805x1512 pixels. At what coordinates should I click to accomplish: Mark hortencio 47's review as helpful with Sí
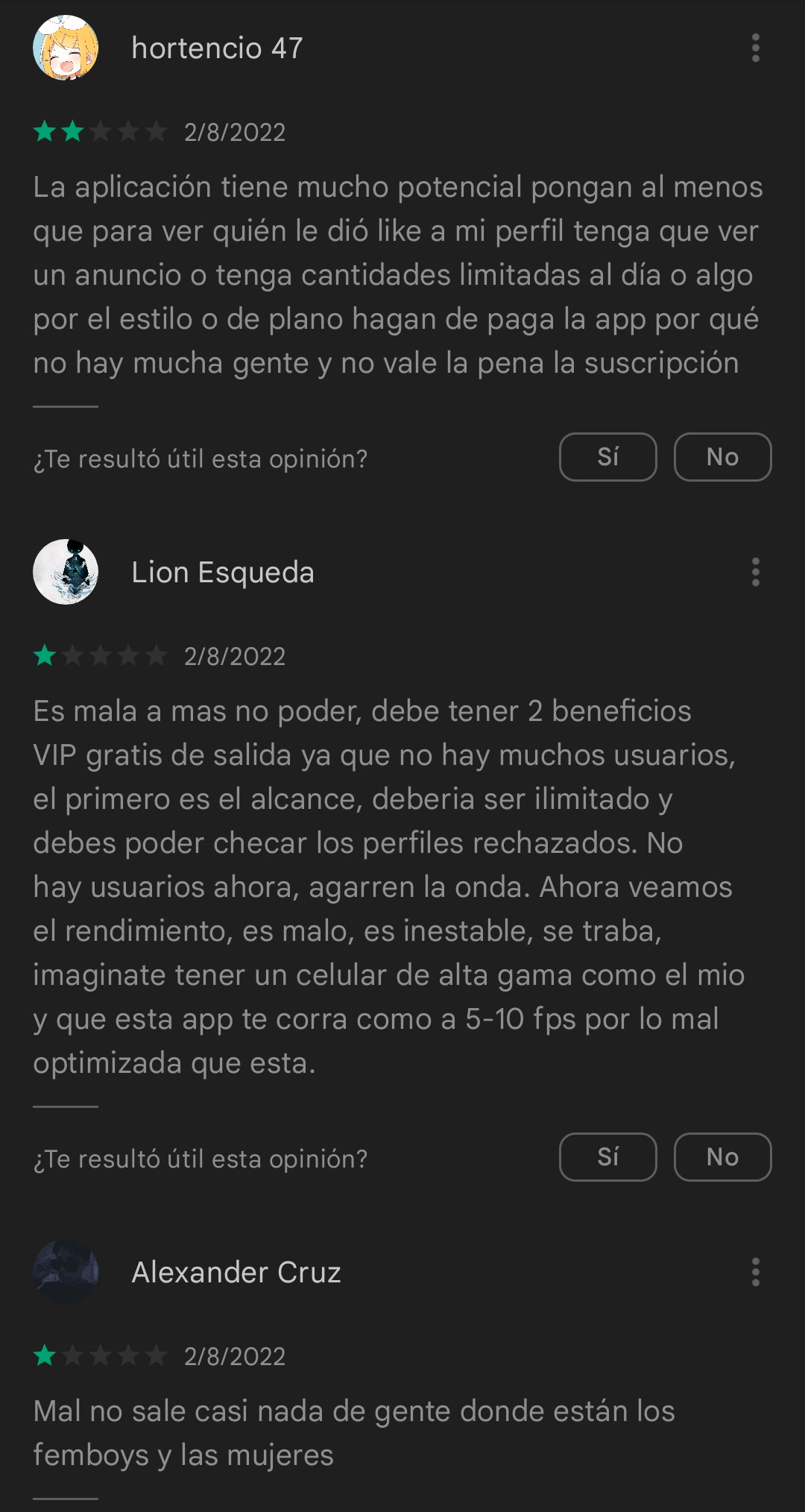[x=607, y=457]
